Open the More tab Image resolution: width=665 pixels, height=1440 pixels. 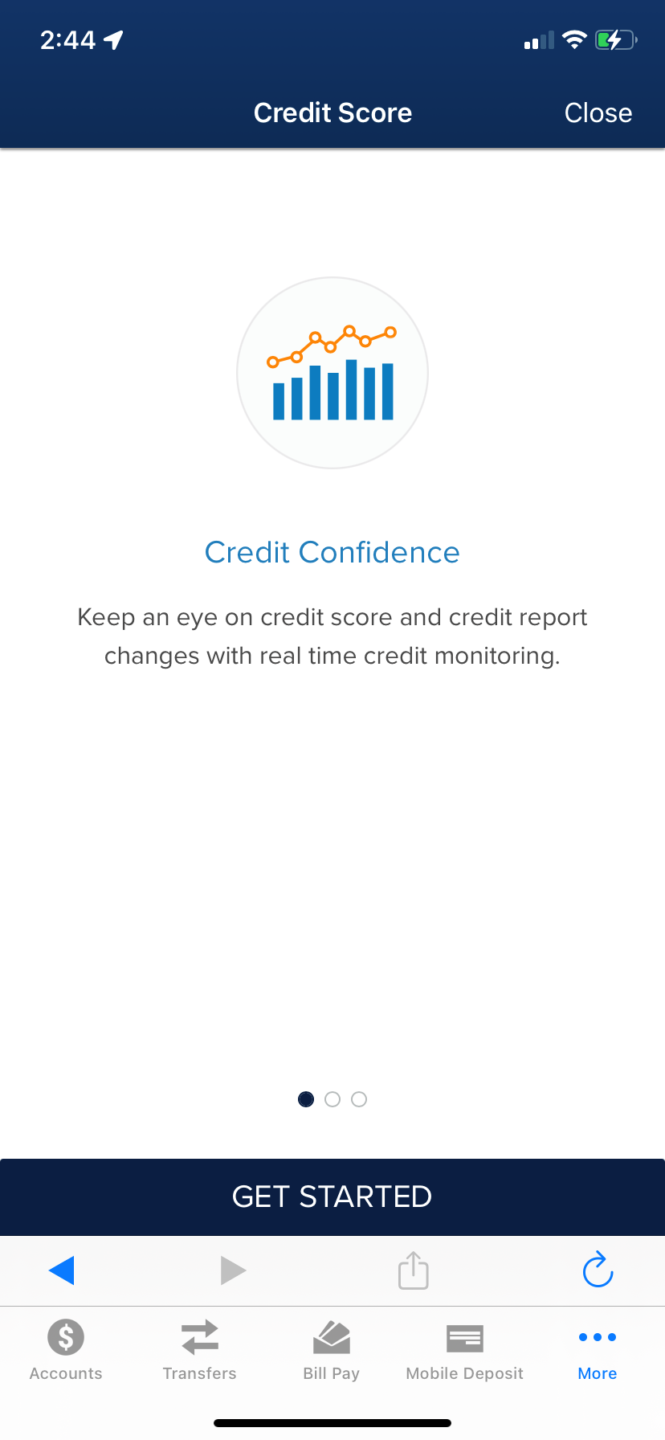coord(597,1350)
